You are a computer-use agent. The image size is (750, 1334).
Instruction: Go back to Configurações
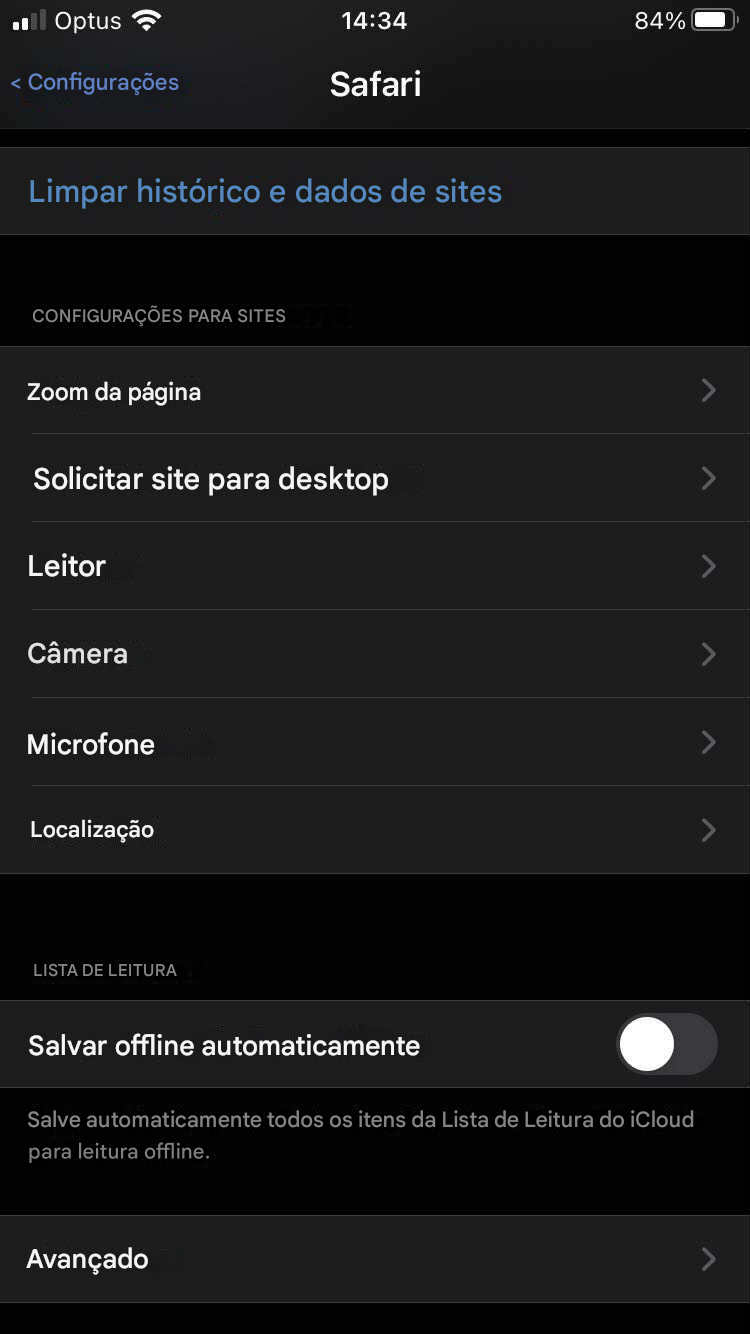pos(95,82)
